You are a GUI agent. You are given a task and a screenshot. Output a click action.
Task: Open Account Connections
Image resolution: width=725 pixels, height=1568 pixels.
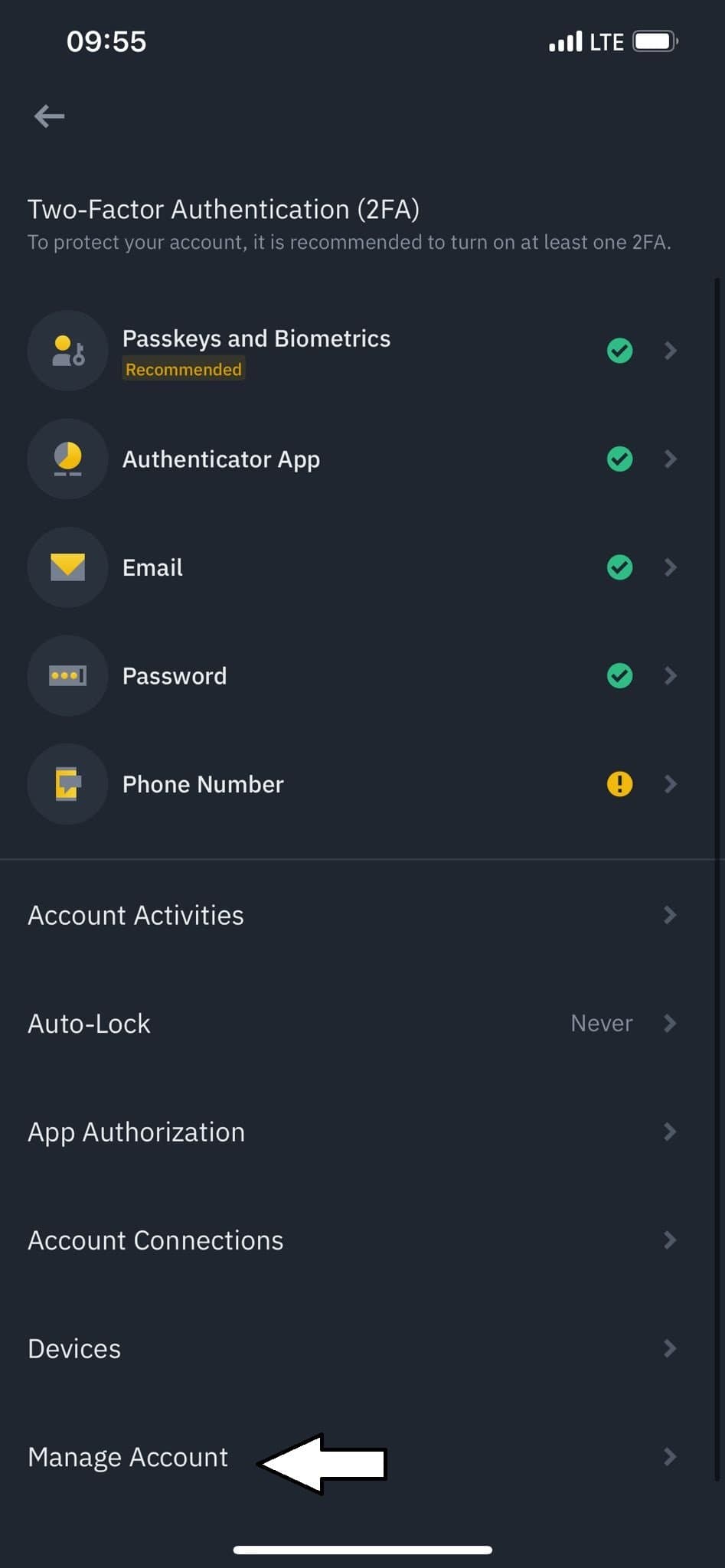click(155, 1240)
